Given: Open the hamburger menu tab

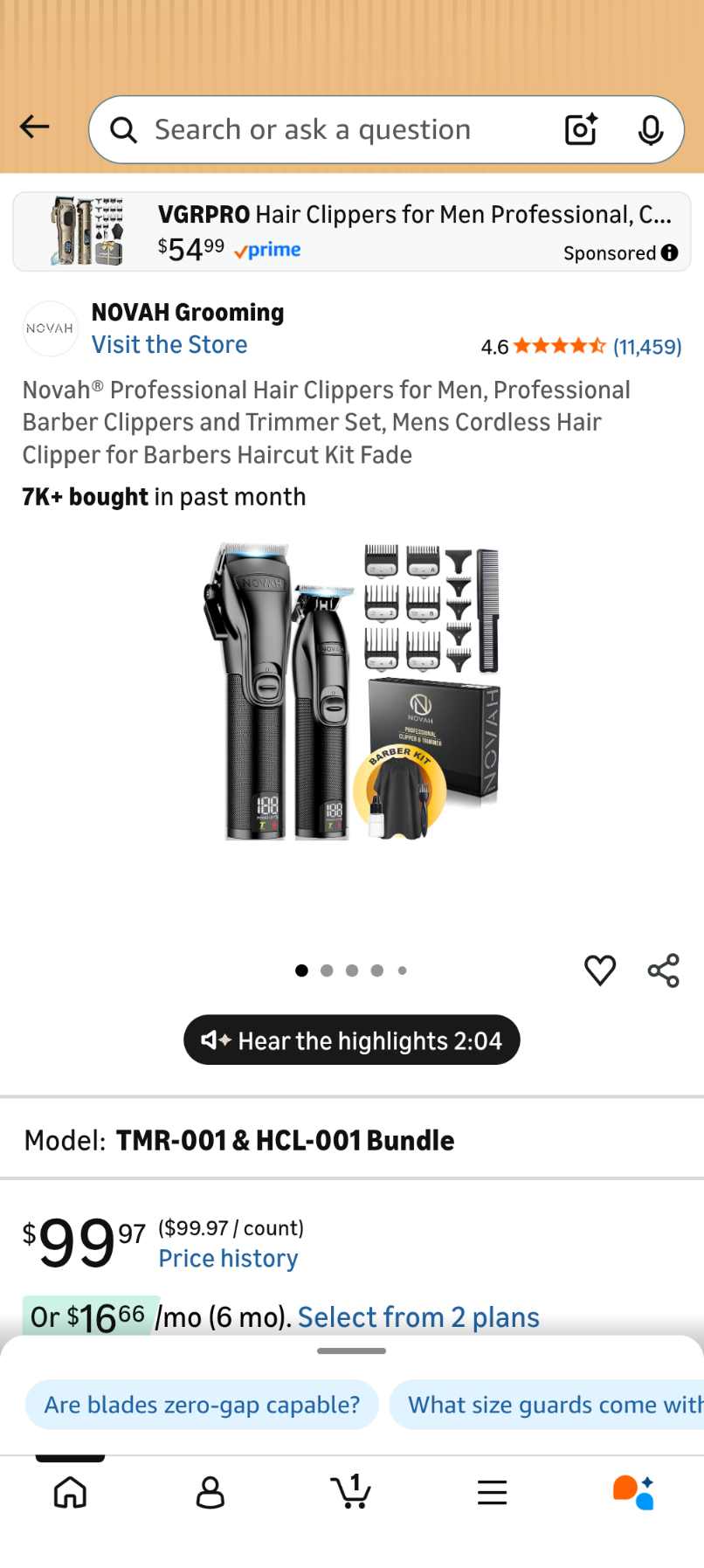Looking at the screenshot, I should [x=492, y=1492].
